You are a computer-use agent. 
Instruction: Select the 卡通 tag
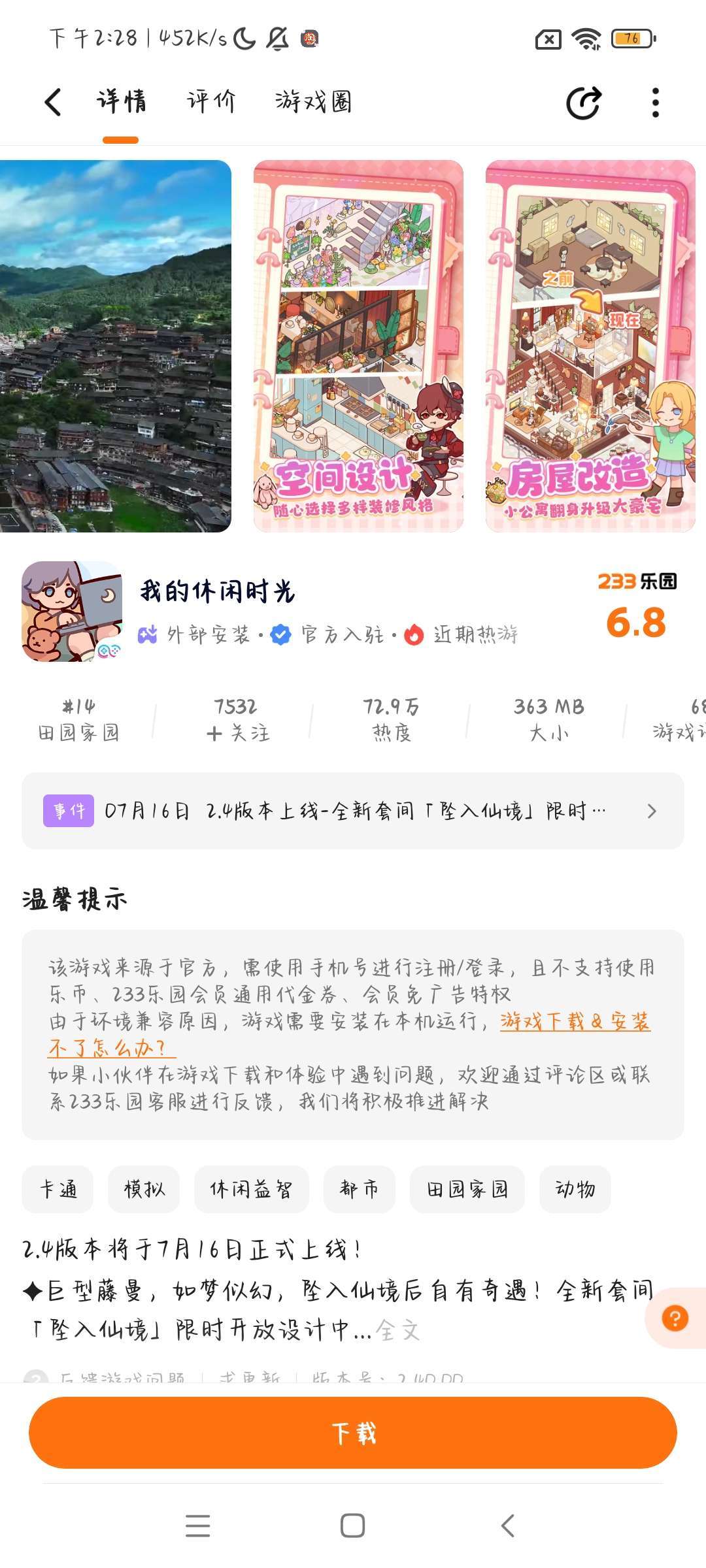point(58,1189)
